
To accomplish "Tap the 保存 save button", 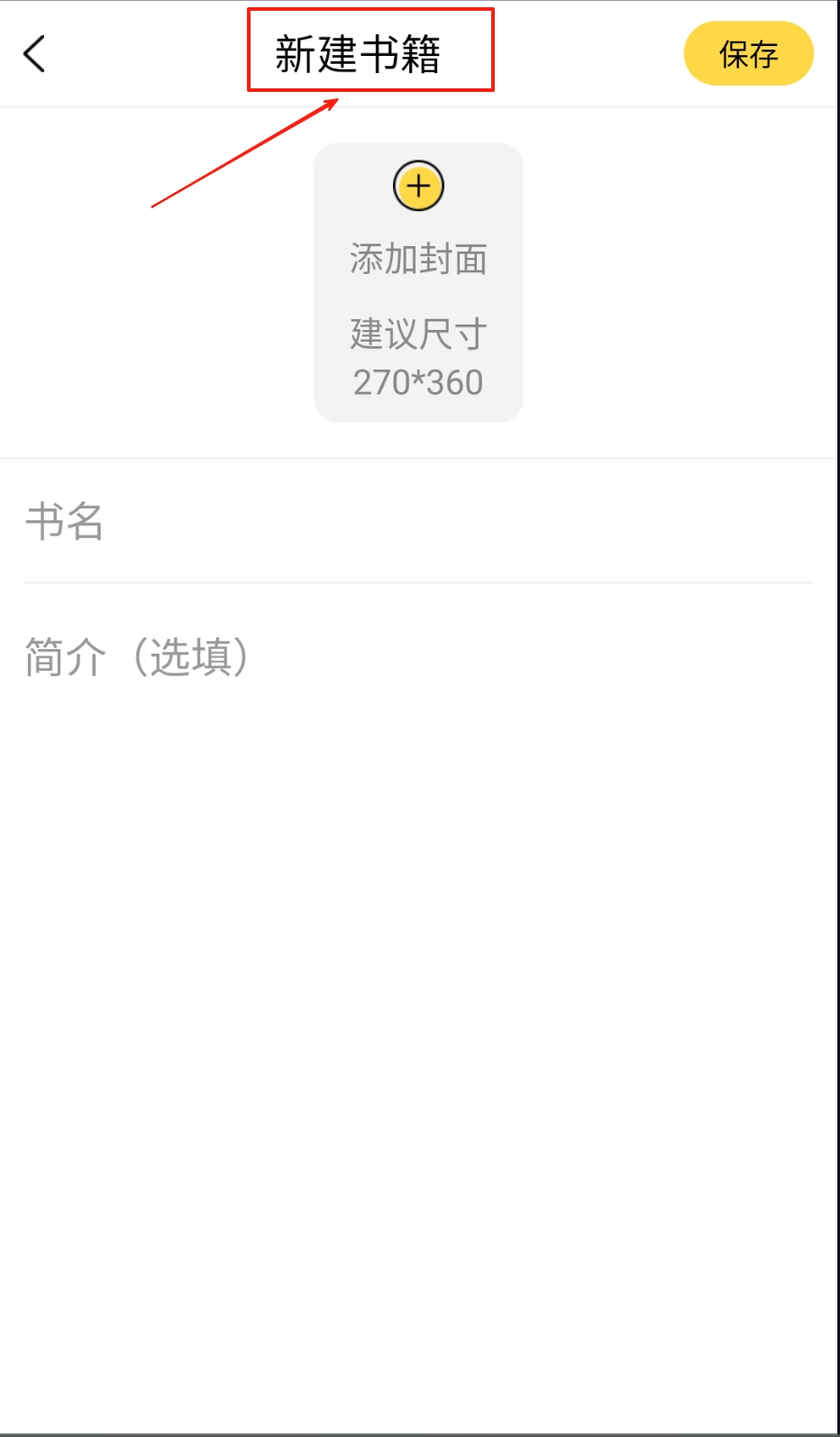I will click(748, 54).
